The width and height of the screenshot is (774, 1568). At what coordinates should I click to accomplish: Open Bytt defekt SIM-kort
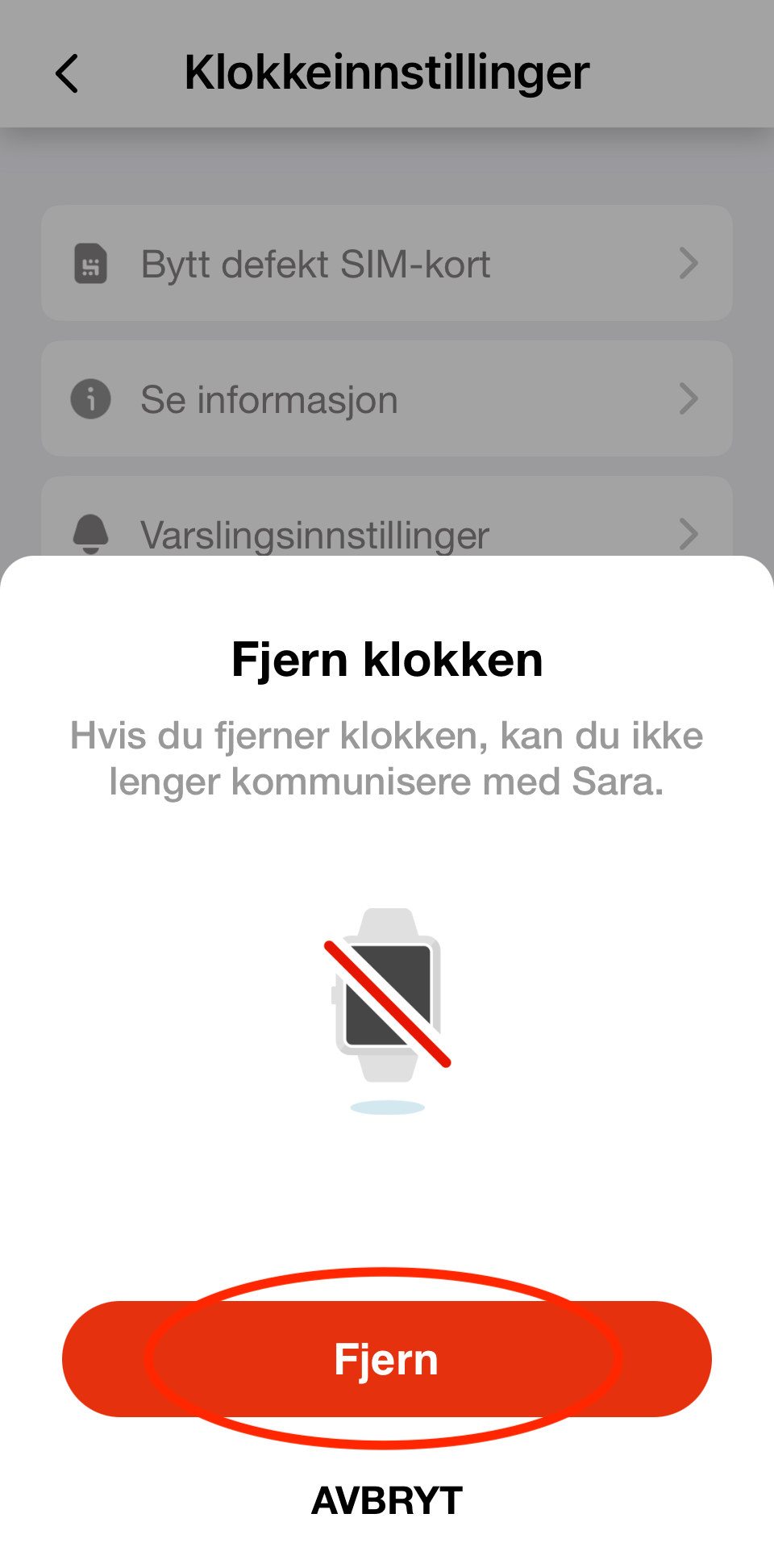point(387,264)
